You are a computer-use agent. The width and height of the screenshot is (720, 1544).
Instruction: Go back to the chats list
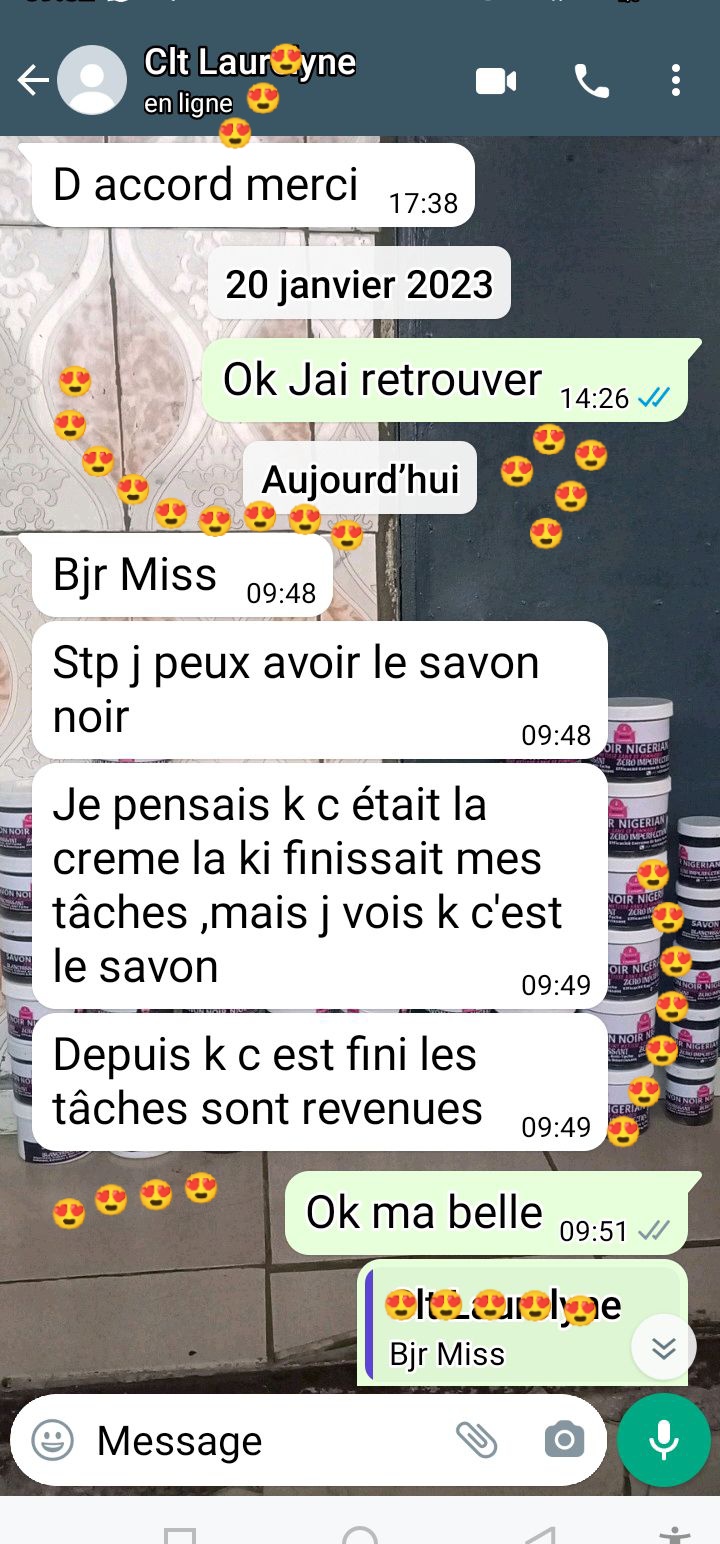click(32, 81)
